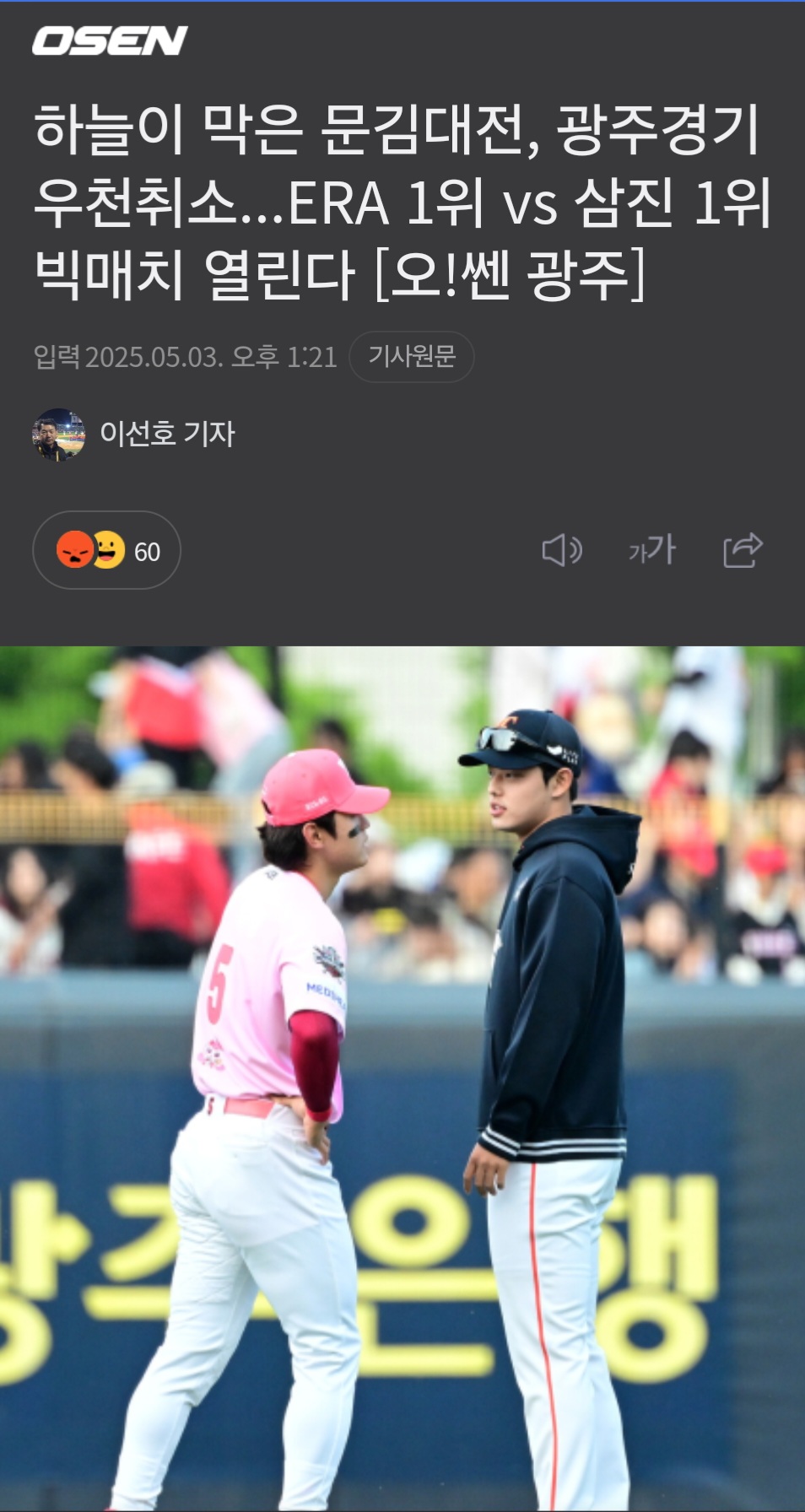
Task: Open reporter 이선호 기자's profile
Action: 135,434
